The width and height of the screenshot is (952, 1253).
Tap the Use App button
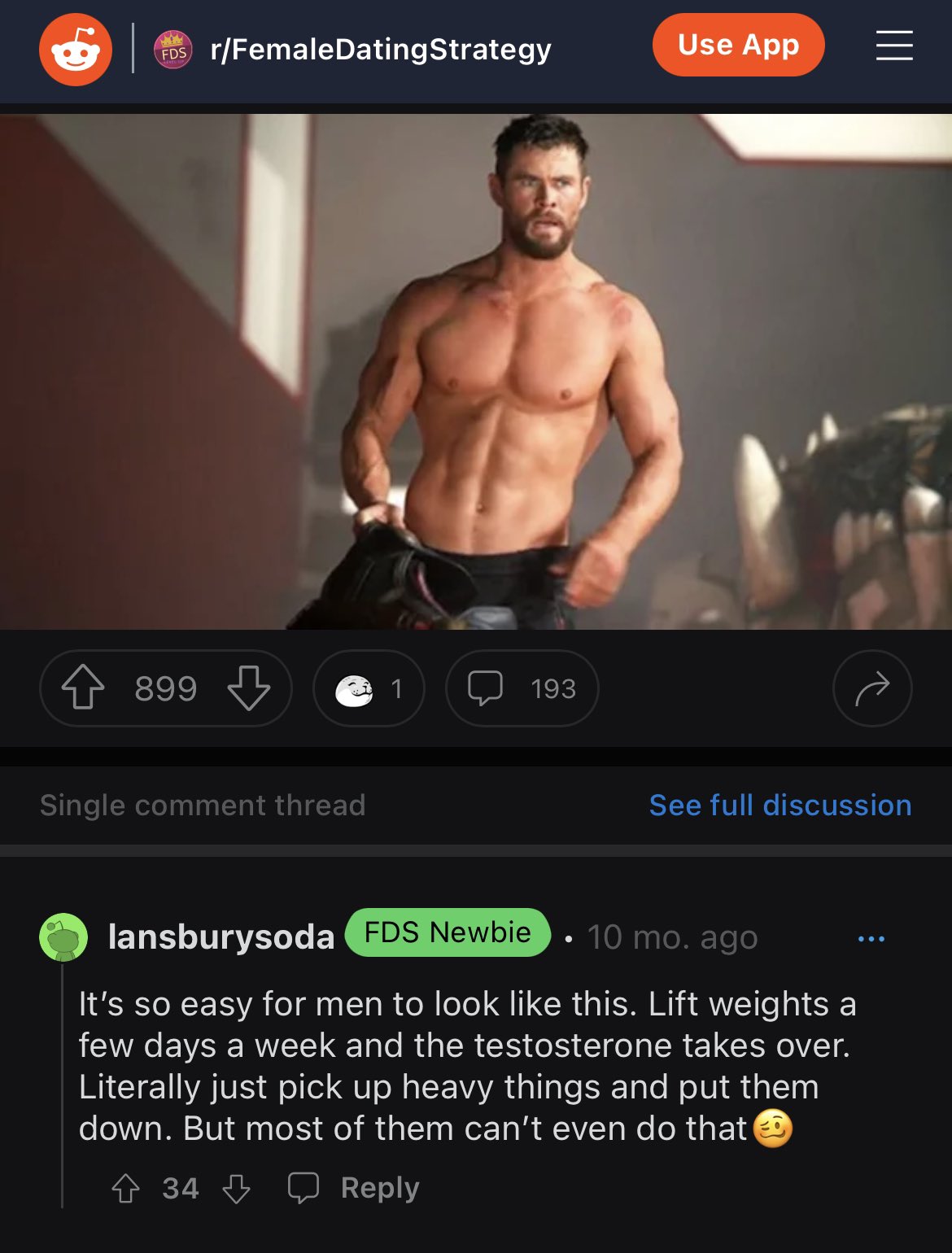coord(738,46)
